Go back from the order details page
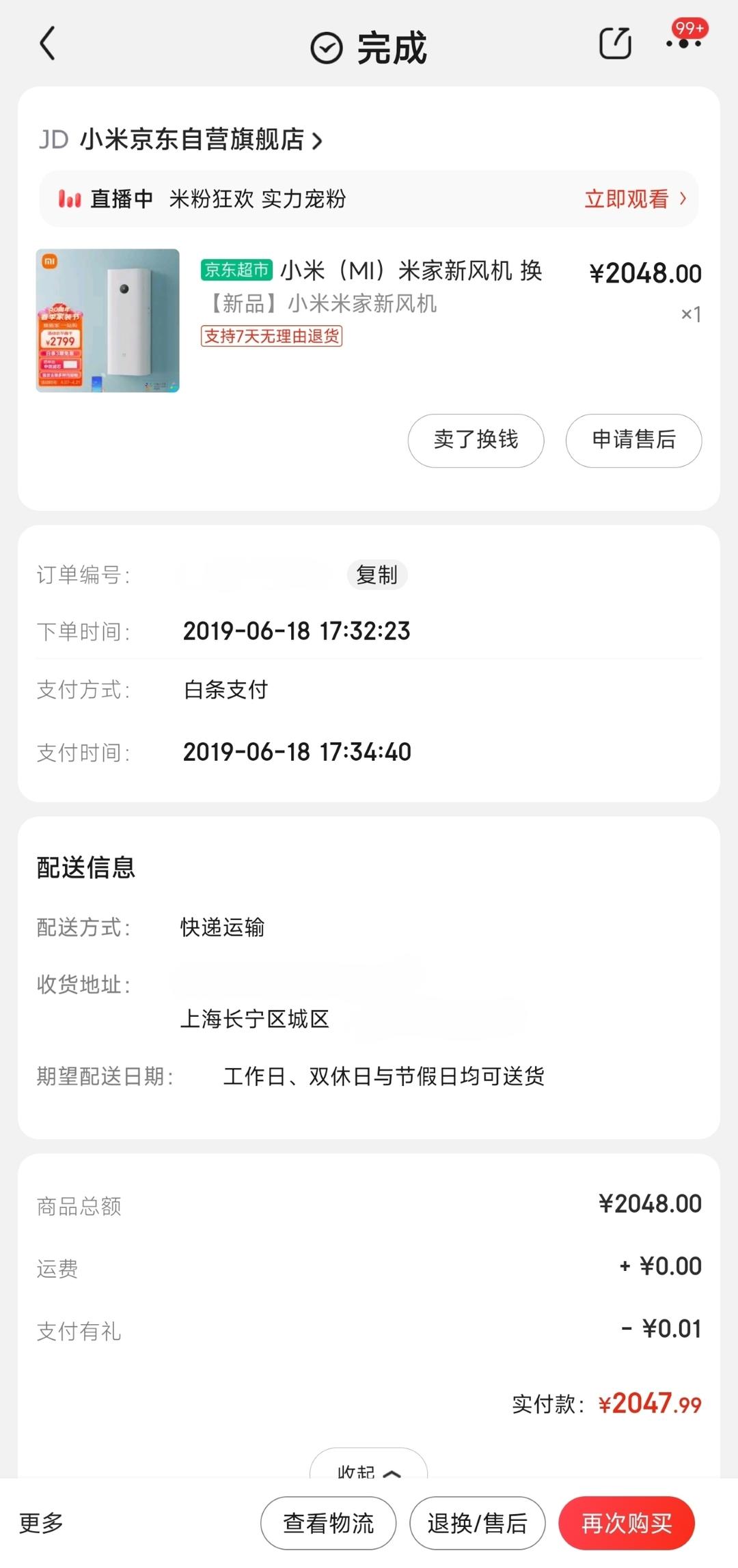 click(46, 45)
